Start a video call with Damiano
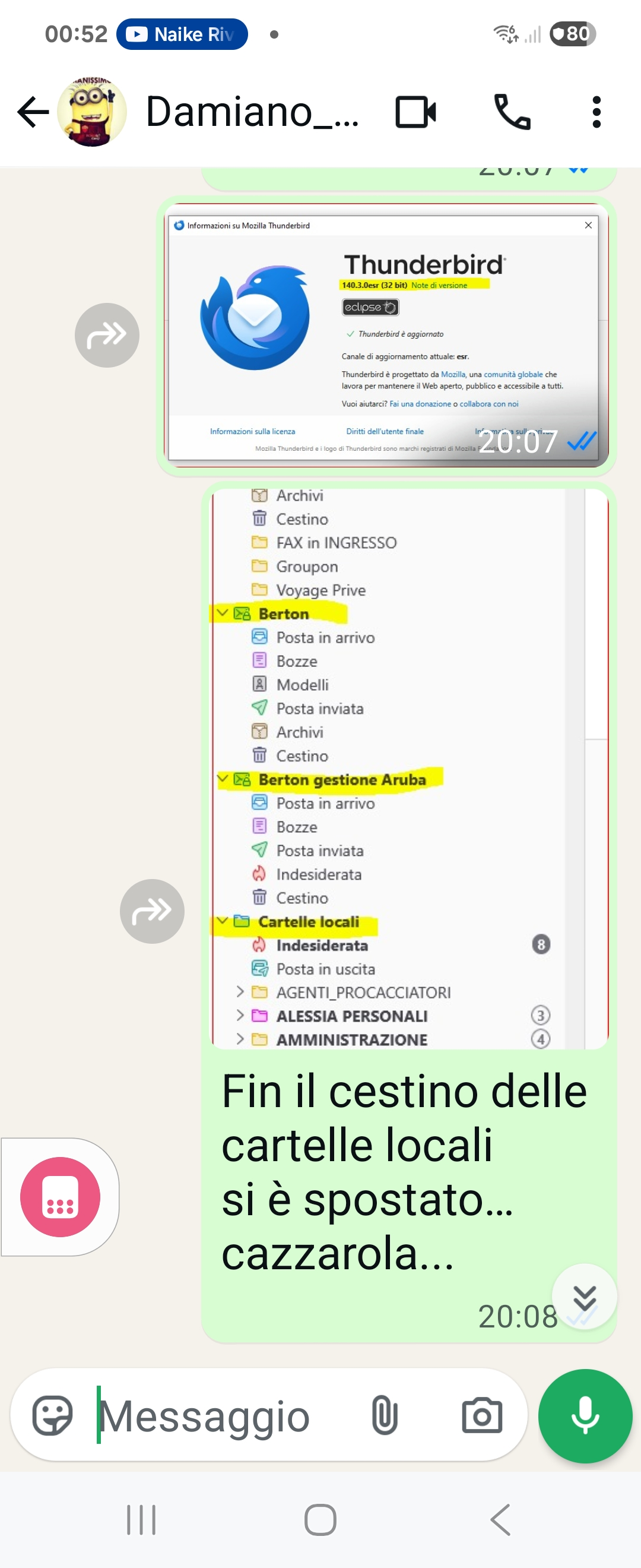This screenshot has width=641, height=1568. point(415,112)
